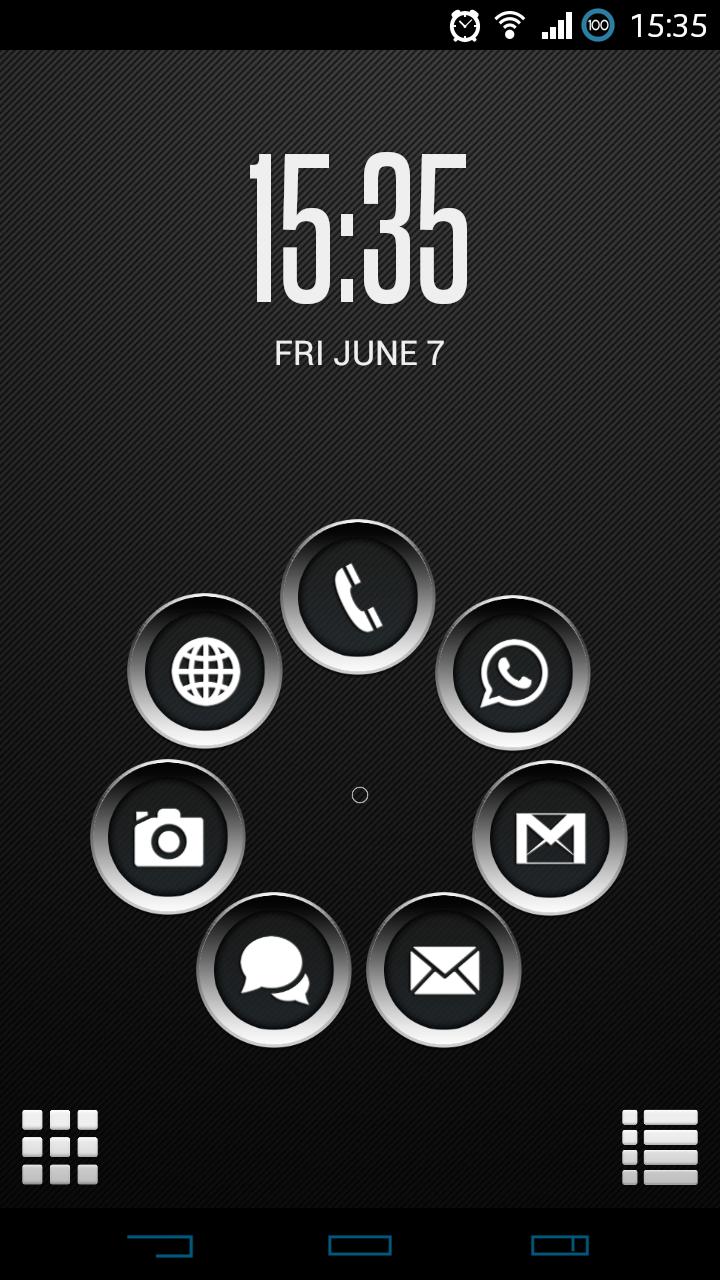
Task: Open the app drawer grid icon
Action: coord(59,1146)
